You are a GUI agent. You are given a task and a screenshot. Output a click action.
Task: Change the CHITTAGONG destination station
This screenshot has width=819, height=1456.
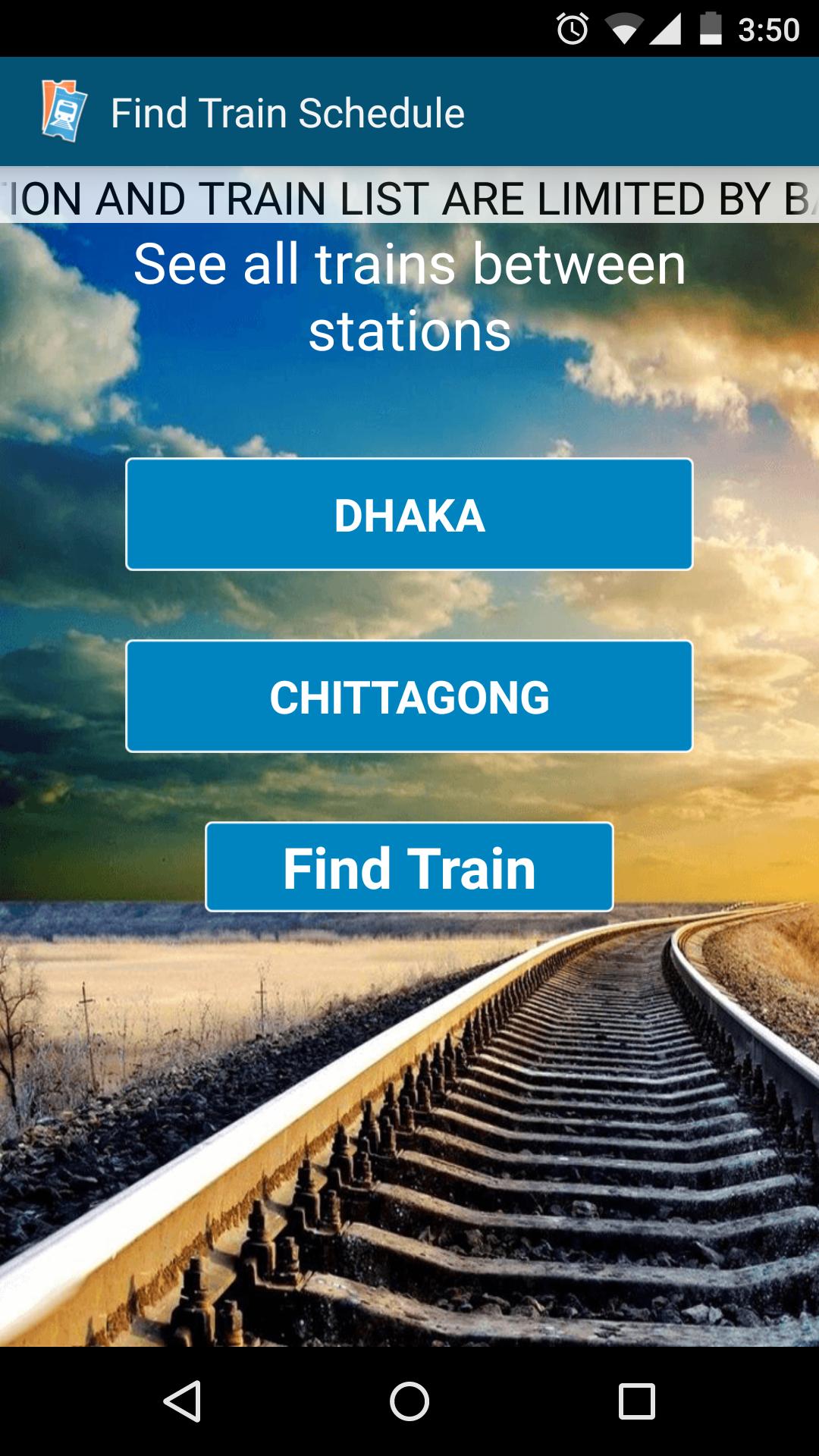409,696
